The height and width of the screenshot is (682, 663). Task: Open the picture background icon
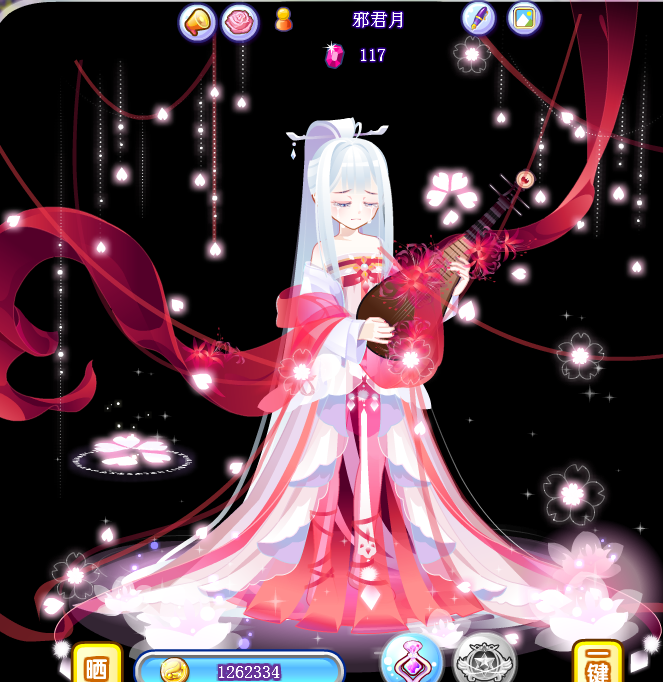pos(524,17)
